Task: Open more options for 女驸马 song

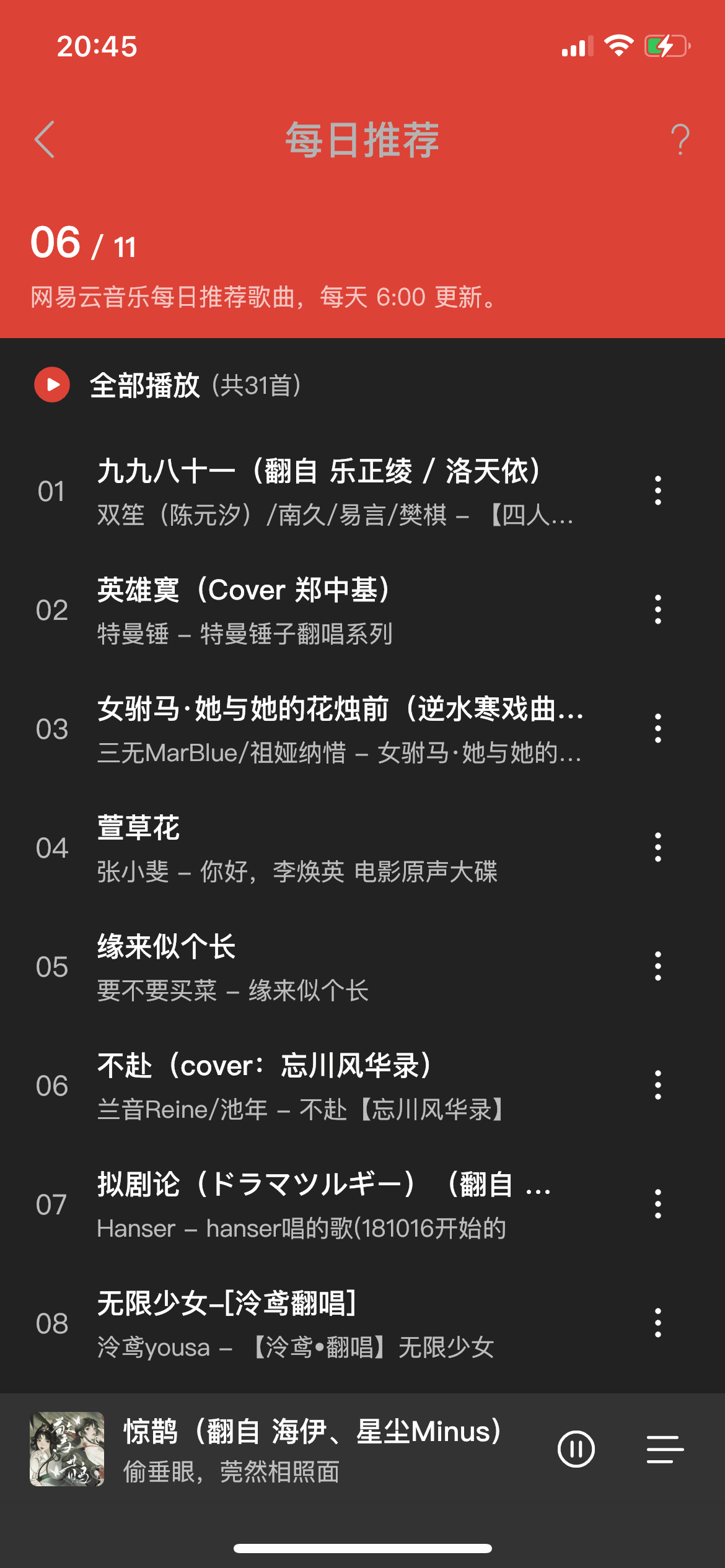Action: 657,729
